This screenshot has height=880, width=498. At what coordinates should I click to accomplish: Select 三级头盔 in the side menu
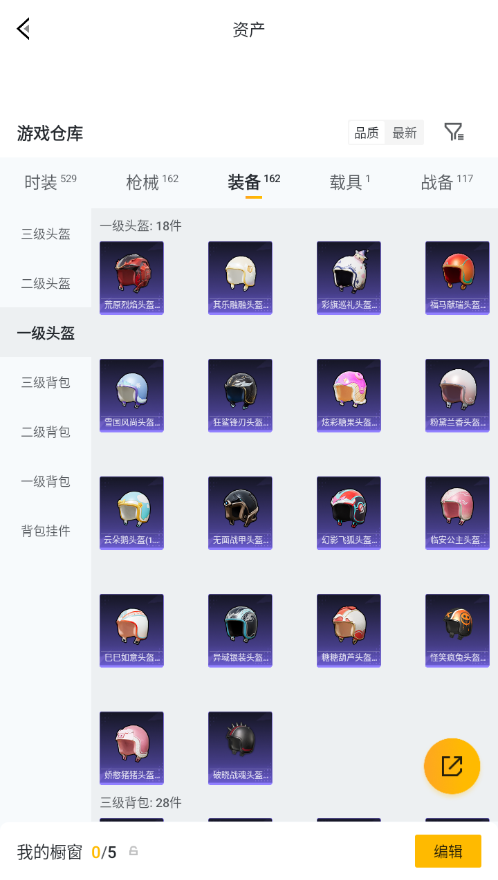[x=45, y=234]
